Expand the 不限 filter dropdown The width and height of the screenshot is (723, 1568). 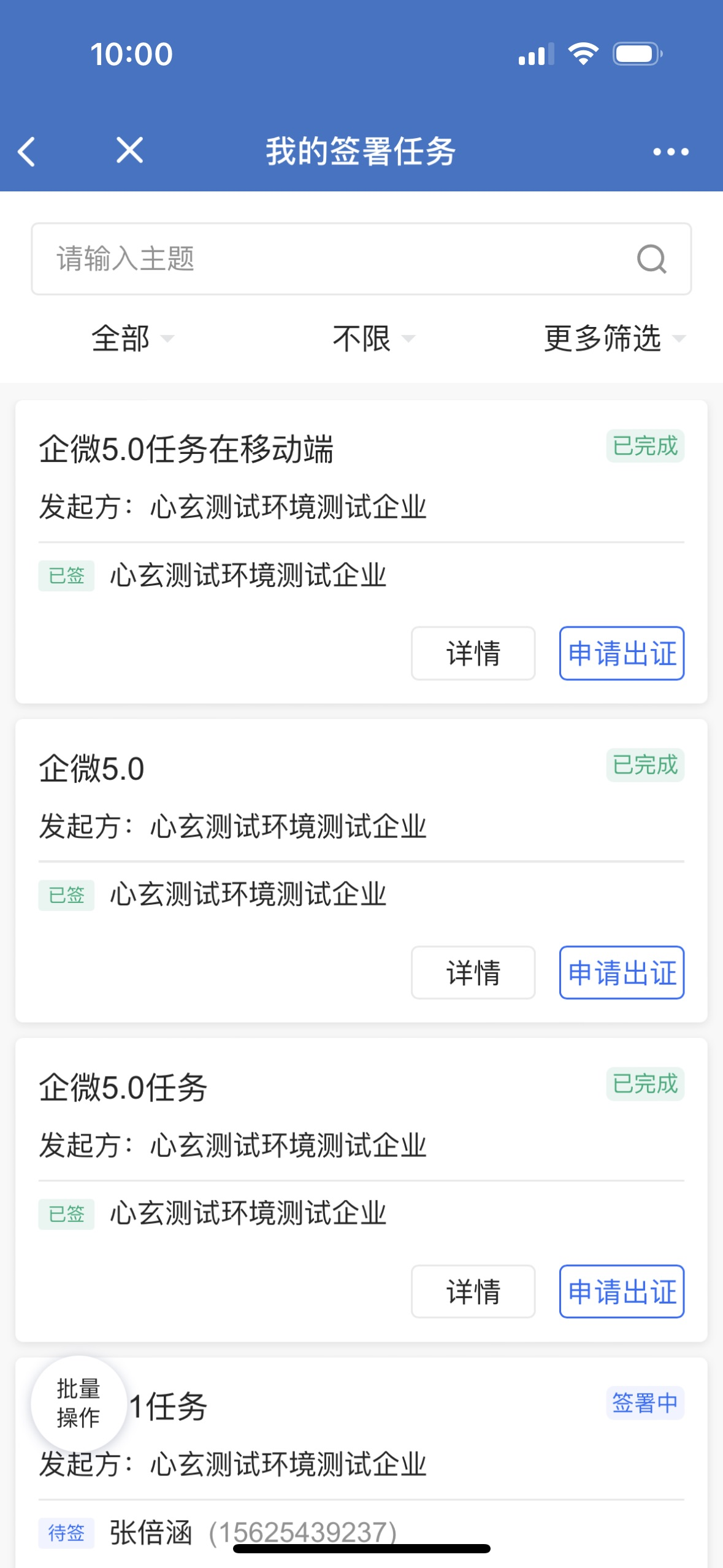[373, 338]
